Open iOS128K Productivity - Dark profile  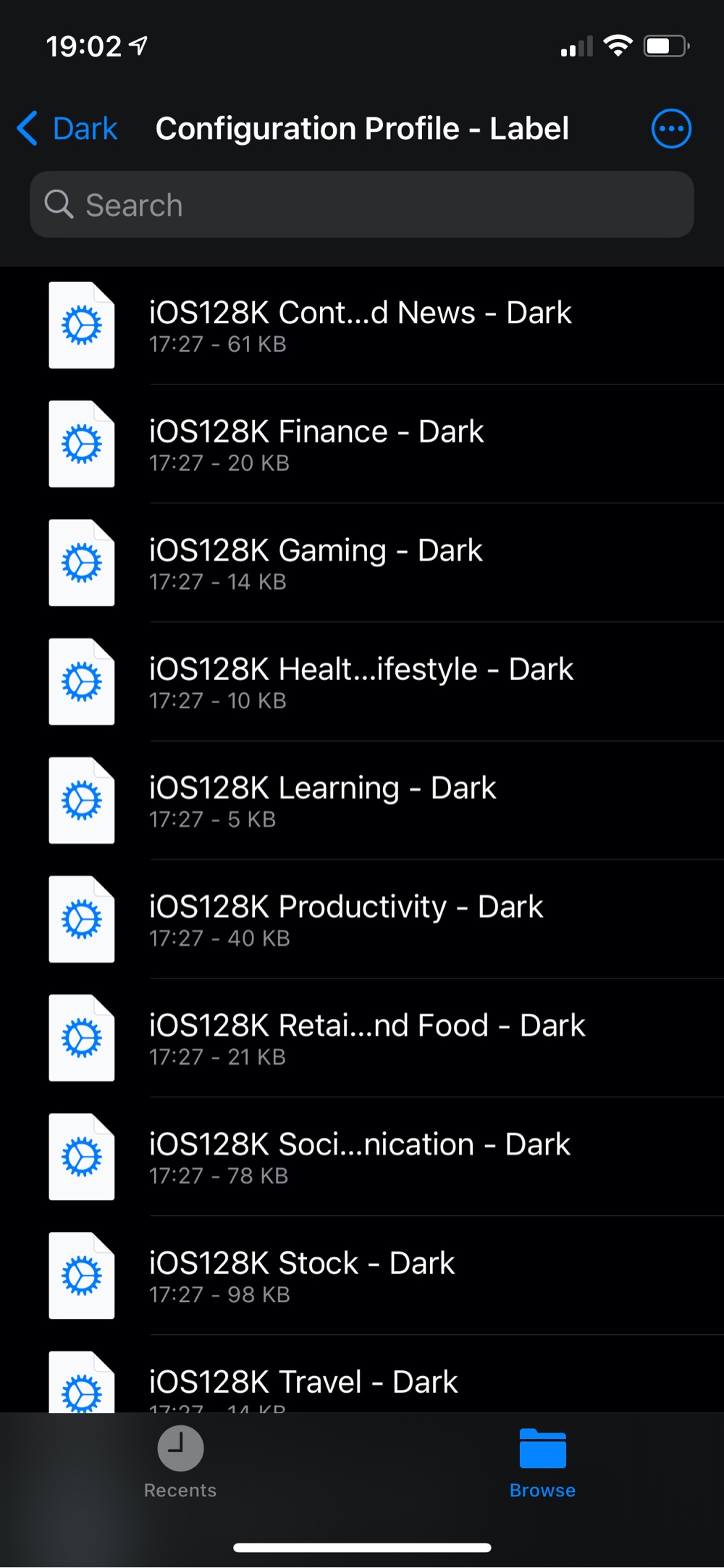[362, 919]
